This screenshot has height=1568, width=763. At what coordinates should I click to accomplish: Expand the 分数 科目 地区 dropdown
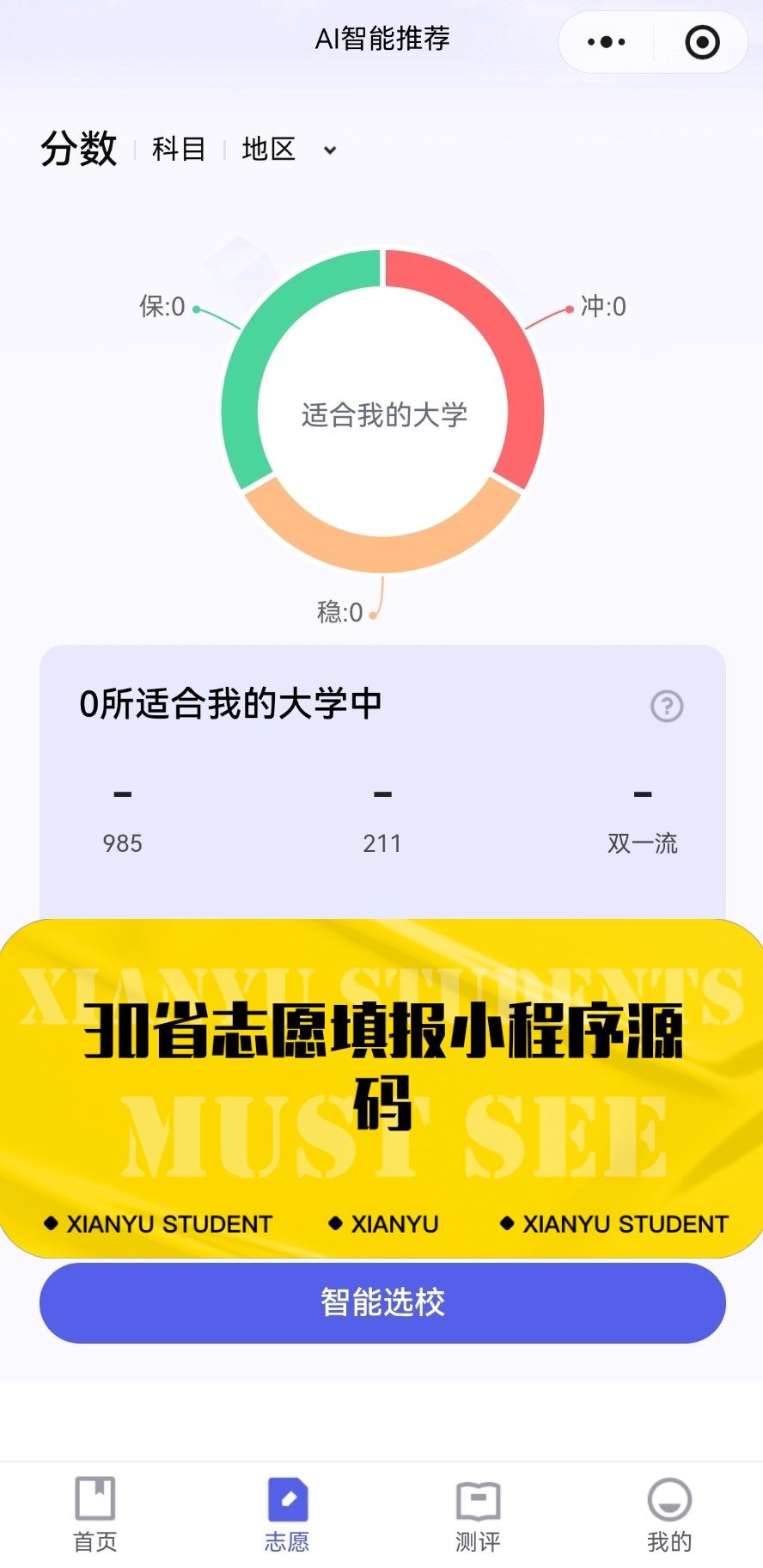pos(330,150)
